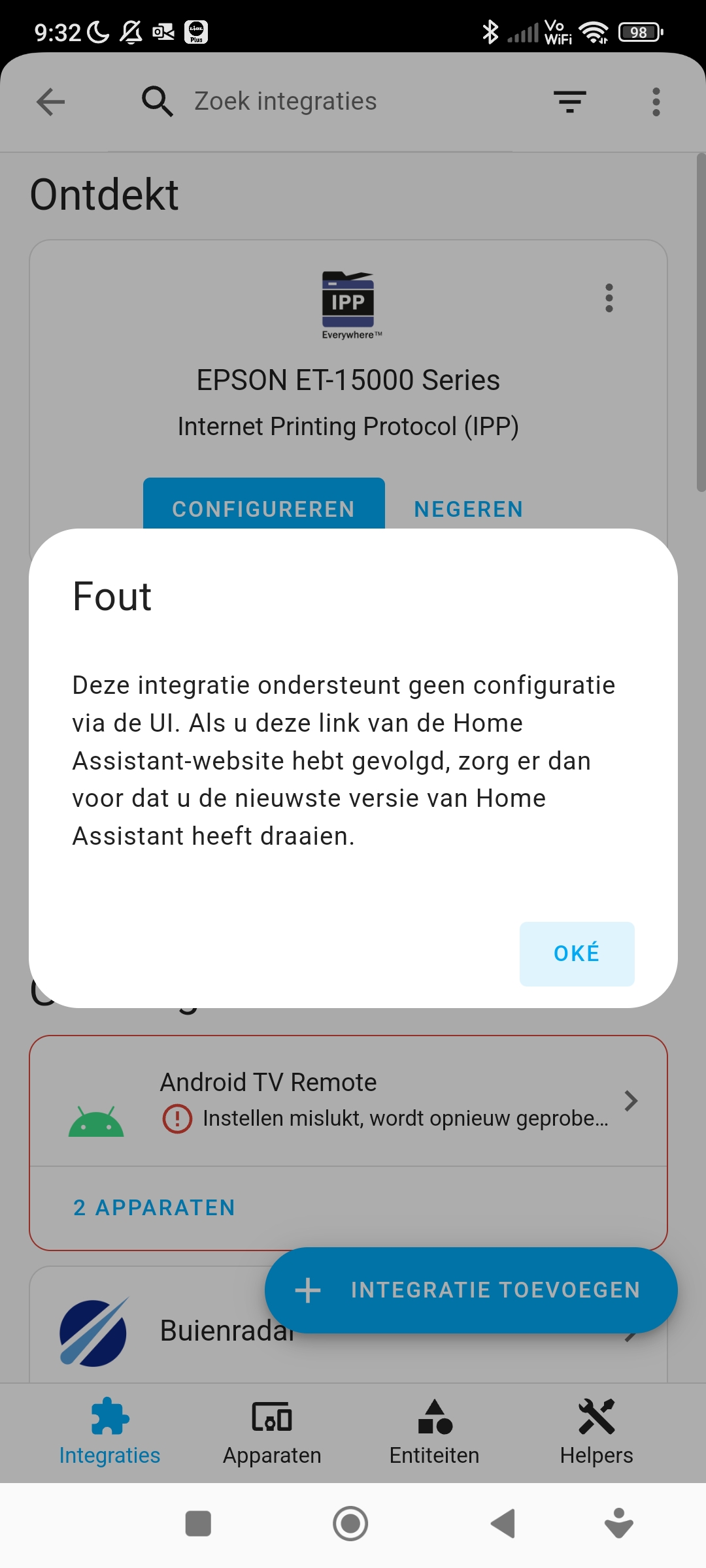Expand the Android TV Remote details via chevron

point(631,1101)
